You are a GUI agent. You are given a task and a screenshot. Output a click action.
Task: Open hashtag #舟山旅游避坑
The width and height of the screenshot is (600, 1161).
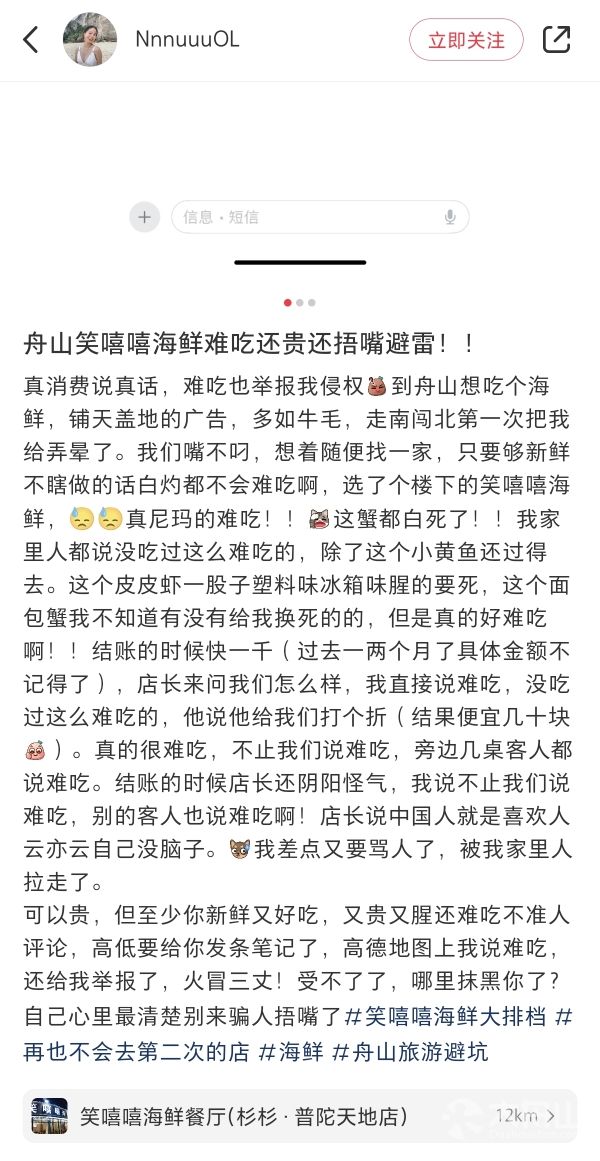410,1052
